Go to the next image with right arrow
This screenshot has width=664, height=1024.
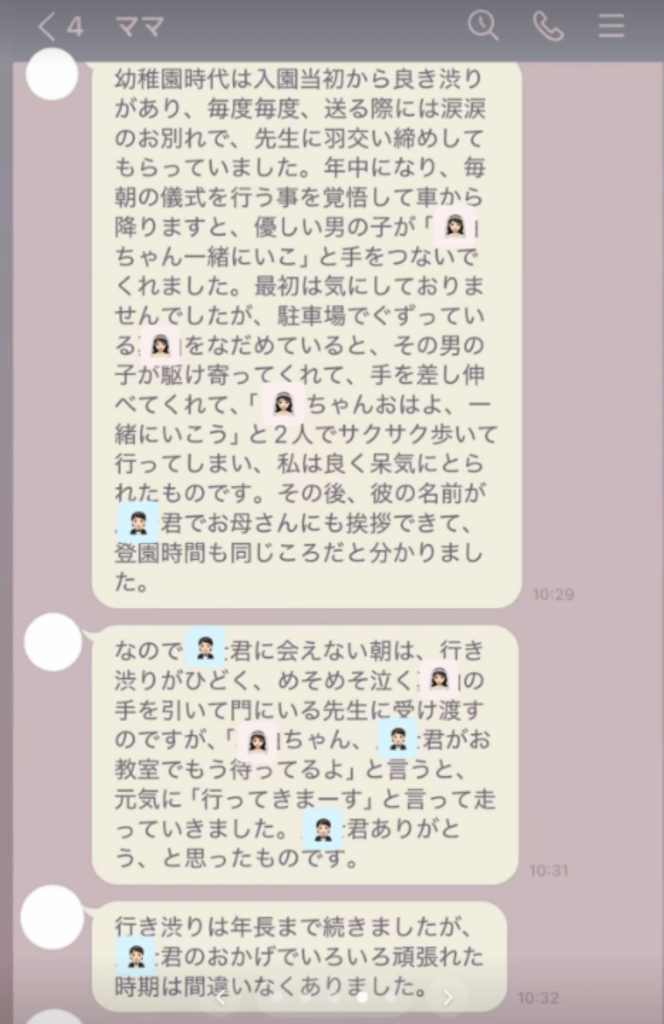click(448, 997)
